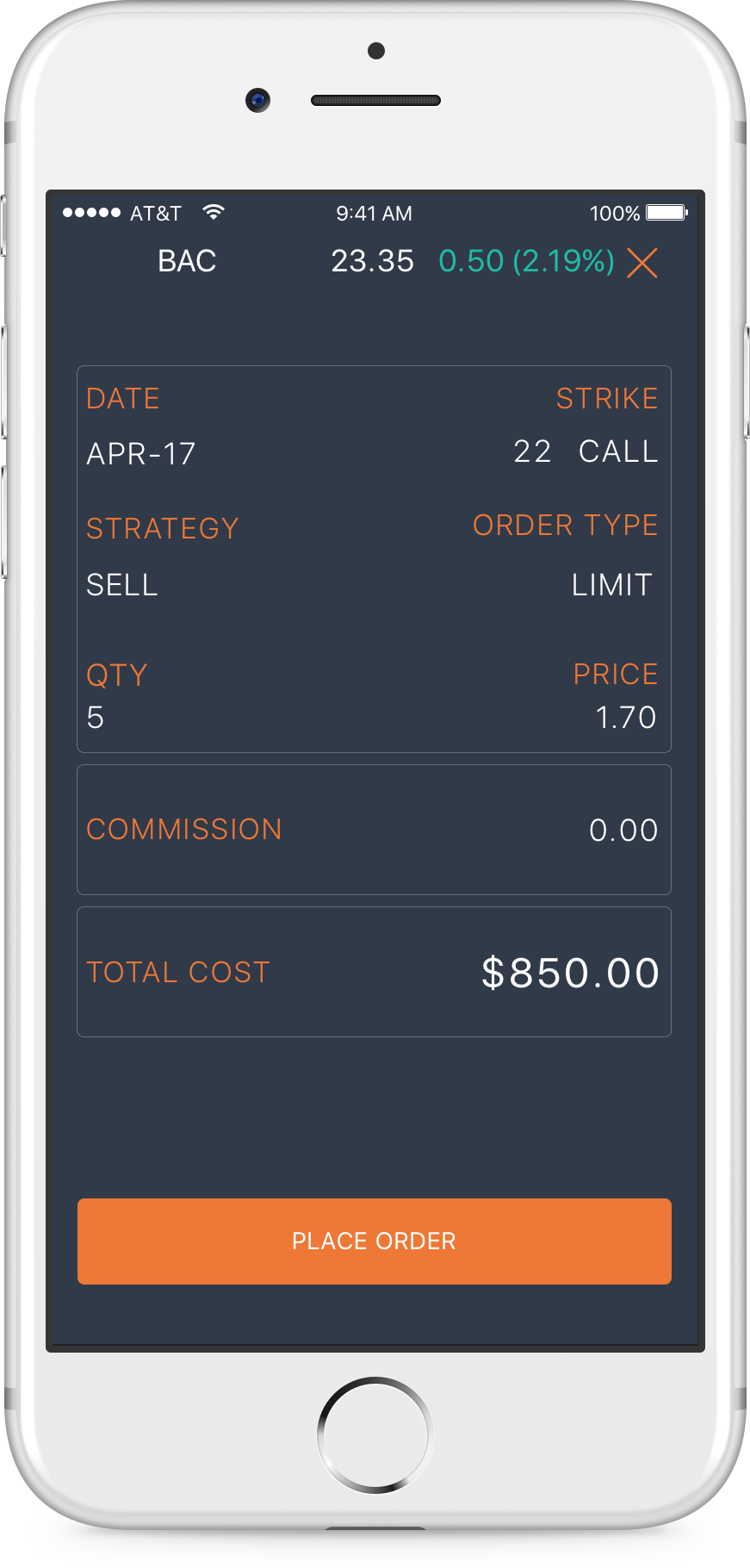This screenshot has height=1568, width=750.
Task: Select the CALL option type
Action: point(617,451)
